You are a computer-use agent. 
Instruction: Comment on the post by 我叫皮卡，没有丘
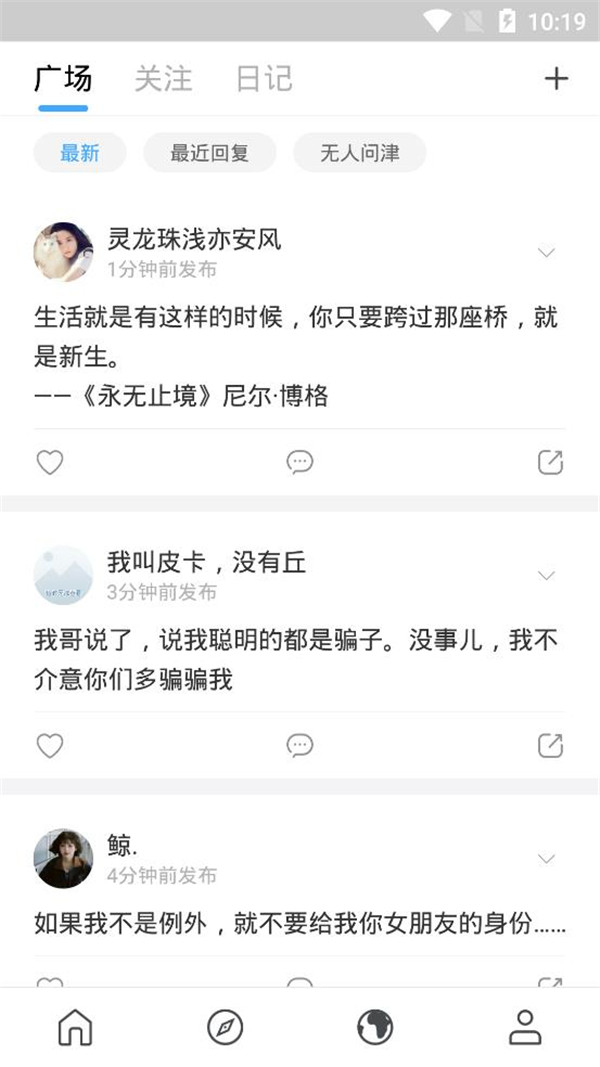299,745
